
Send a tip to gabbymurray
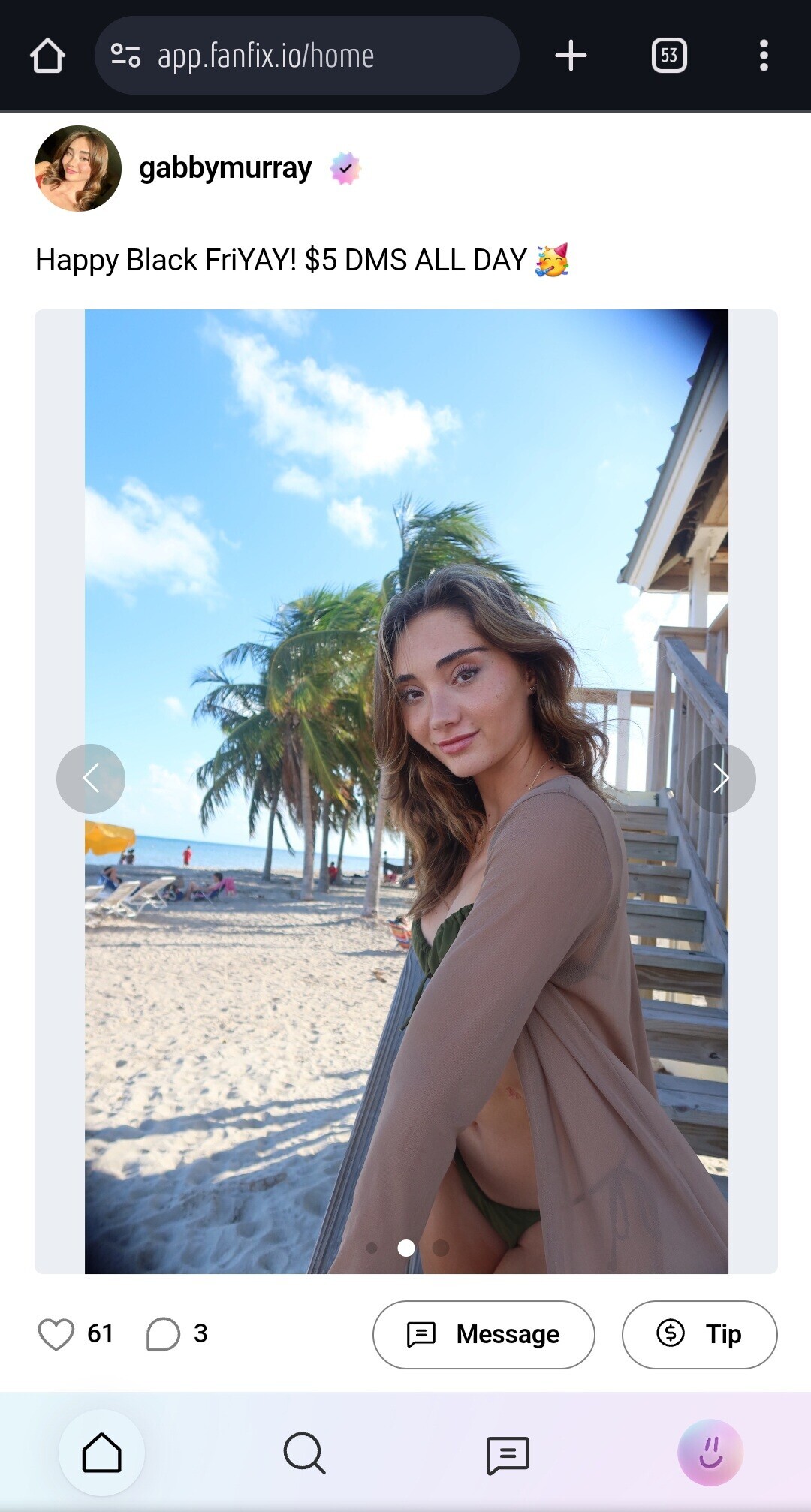point(699,1334)
